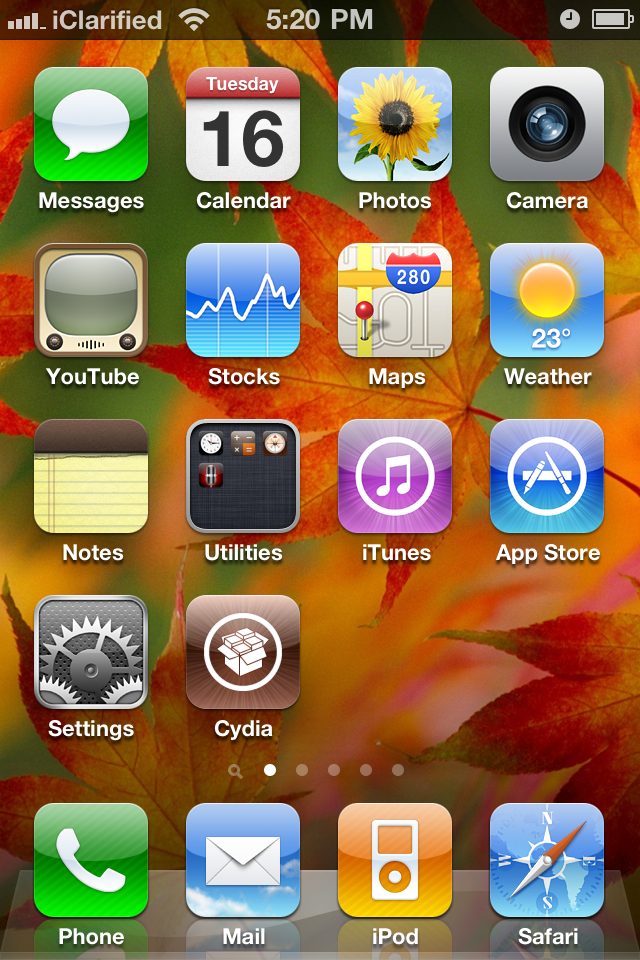Open the Messages app

pos(91,124)
